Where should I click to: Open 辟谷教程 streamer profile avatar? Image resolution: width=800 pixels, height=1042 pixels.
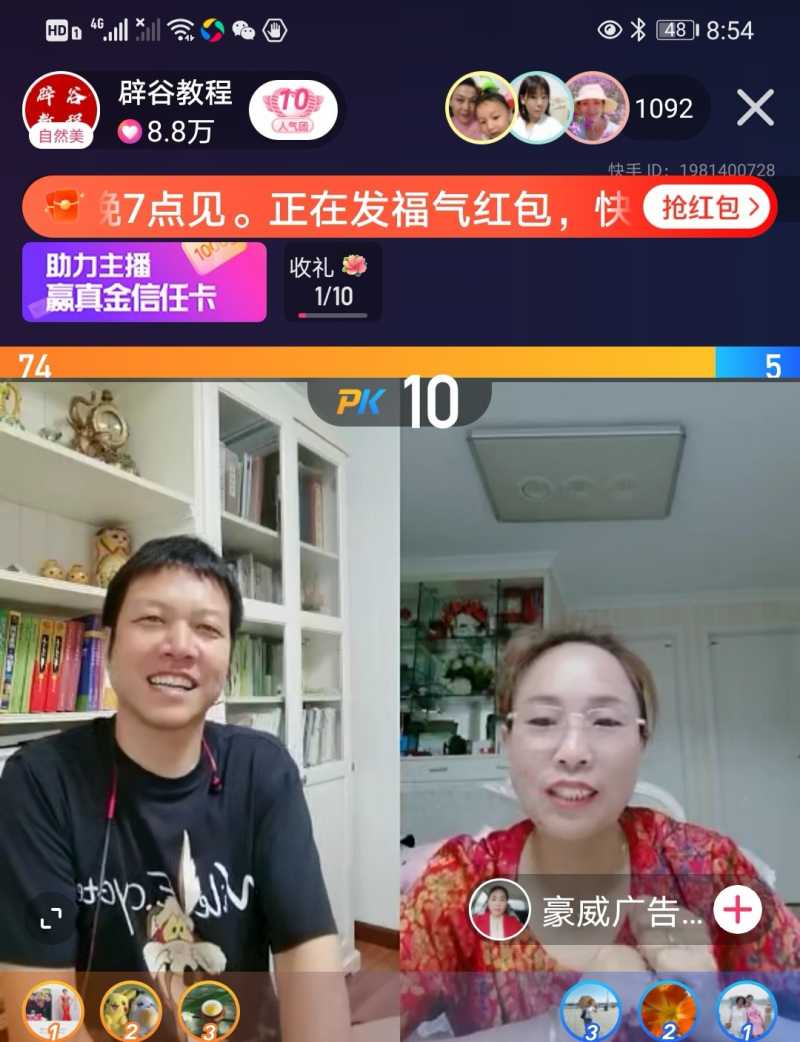[60, 108]
